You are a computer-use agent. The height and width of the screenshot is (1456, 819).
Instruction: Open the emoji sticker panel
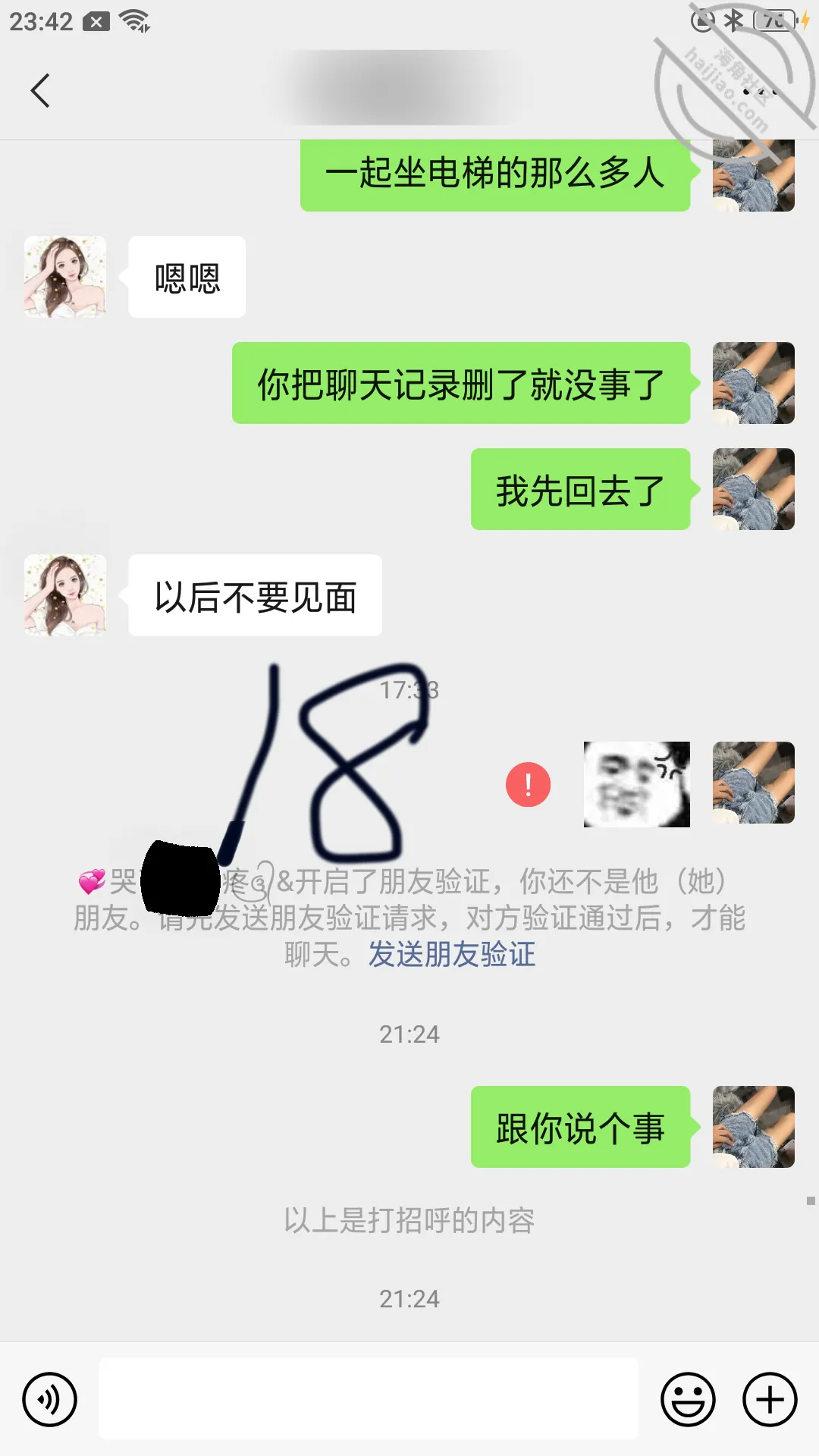pyautogui.click(x=688, y=1399)
